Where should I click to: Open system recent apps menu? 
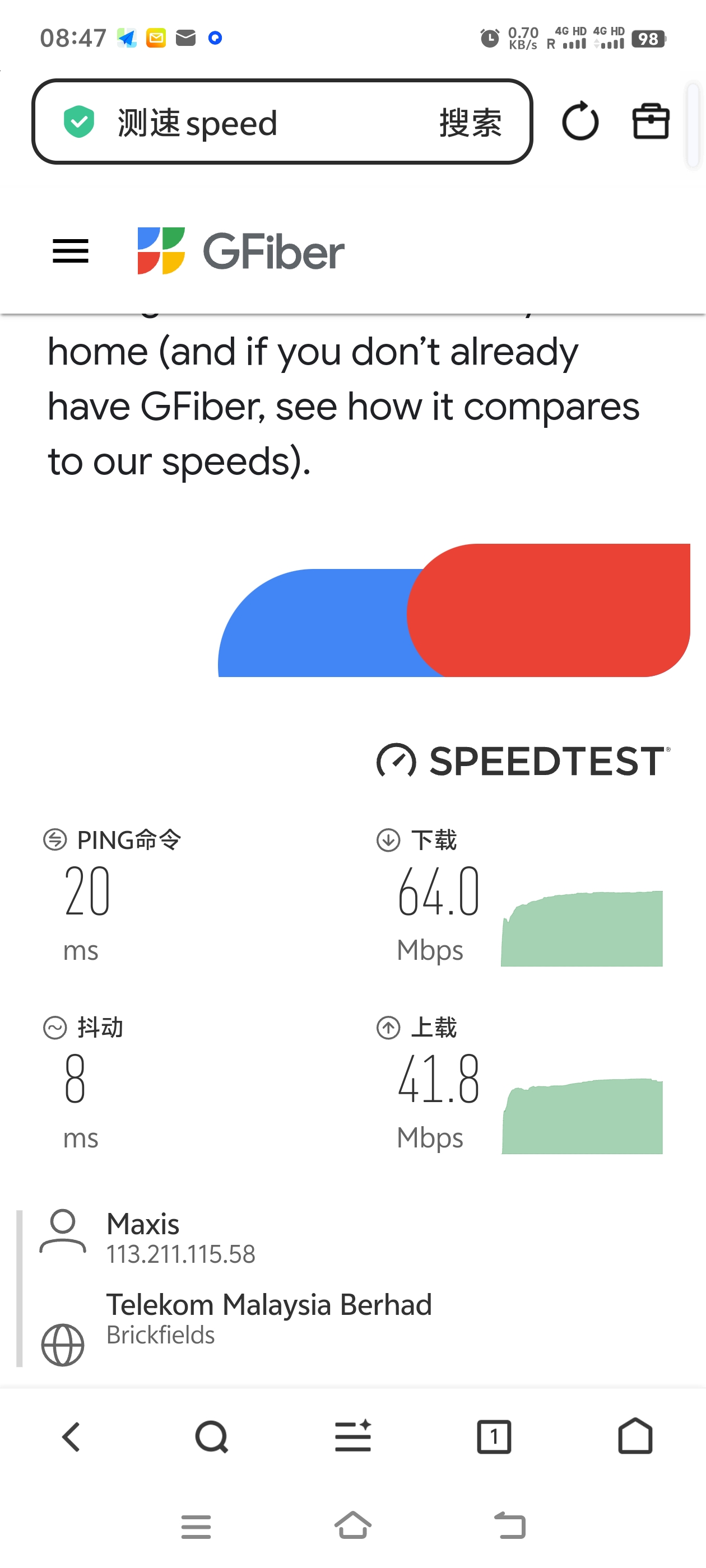(196, 1527)
